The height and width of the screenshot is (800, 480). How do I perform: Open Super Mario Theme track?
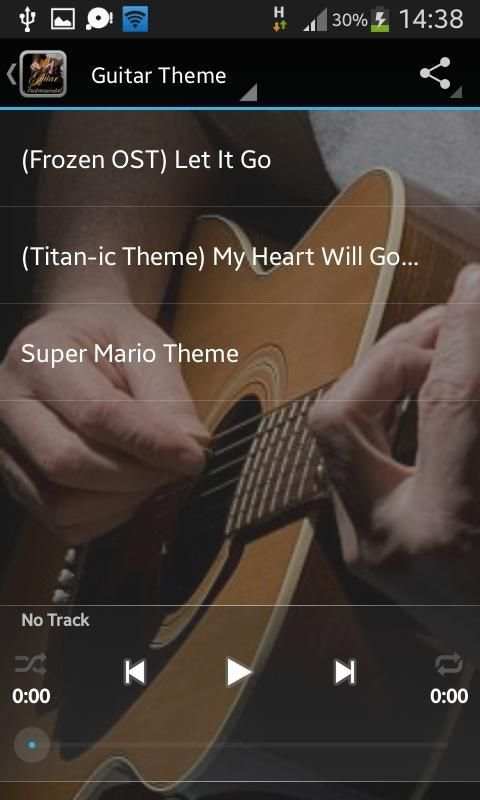[240, 353]
